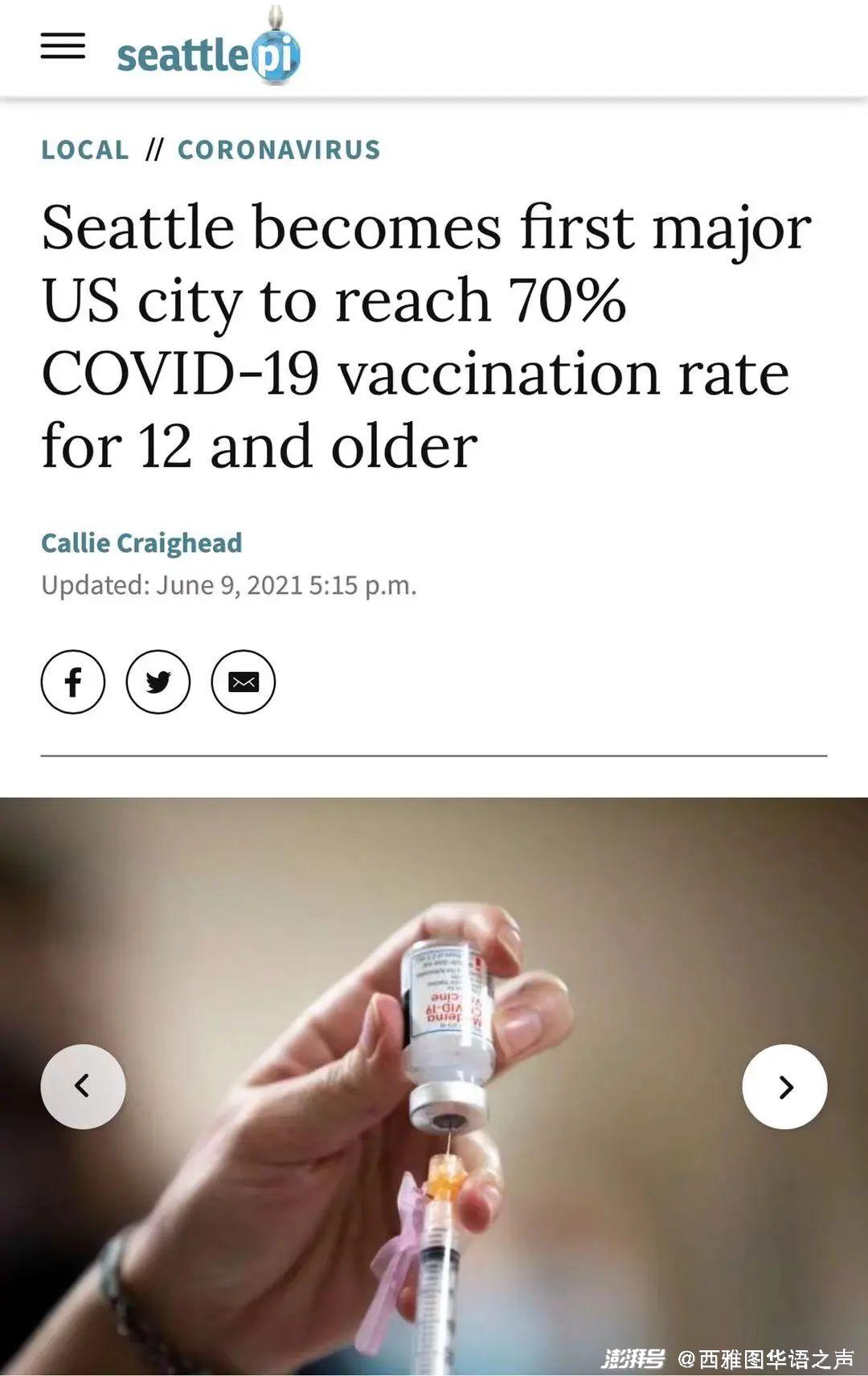Viewport: 868px width, 1376px height.
Task: Open the LOCAL section link
Action: [84, 149]
